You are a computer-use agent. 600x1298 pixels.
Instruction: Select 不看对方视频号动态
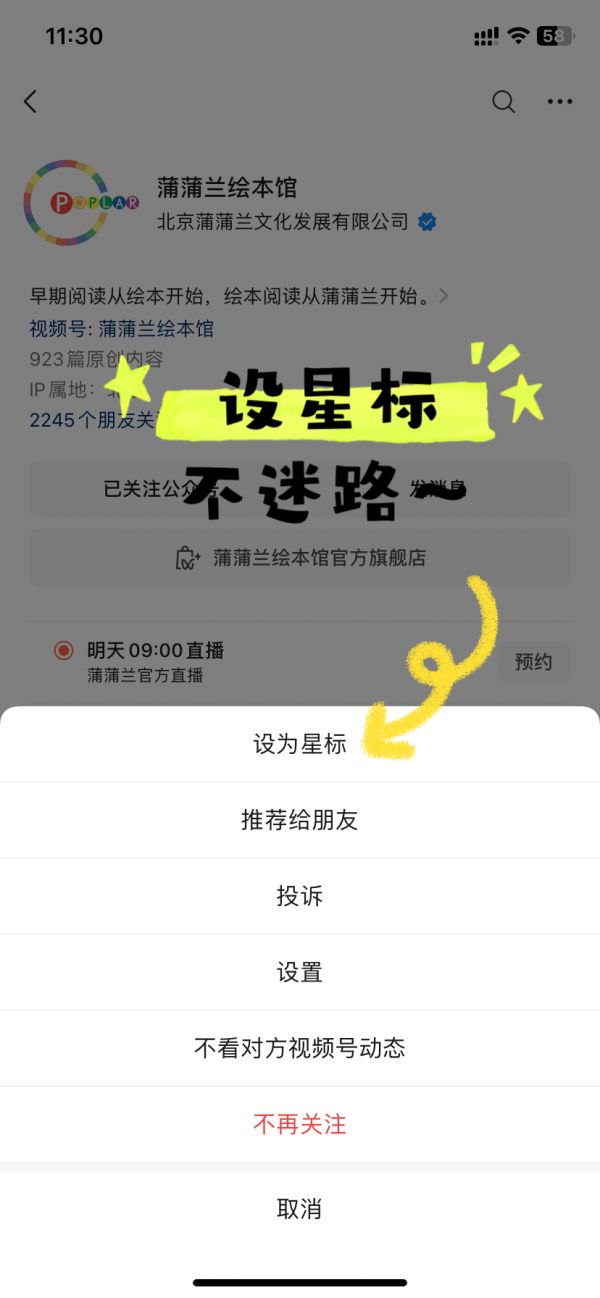pyautogui.click(x=300, y=1049)
